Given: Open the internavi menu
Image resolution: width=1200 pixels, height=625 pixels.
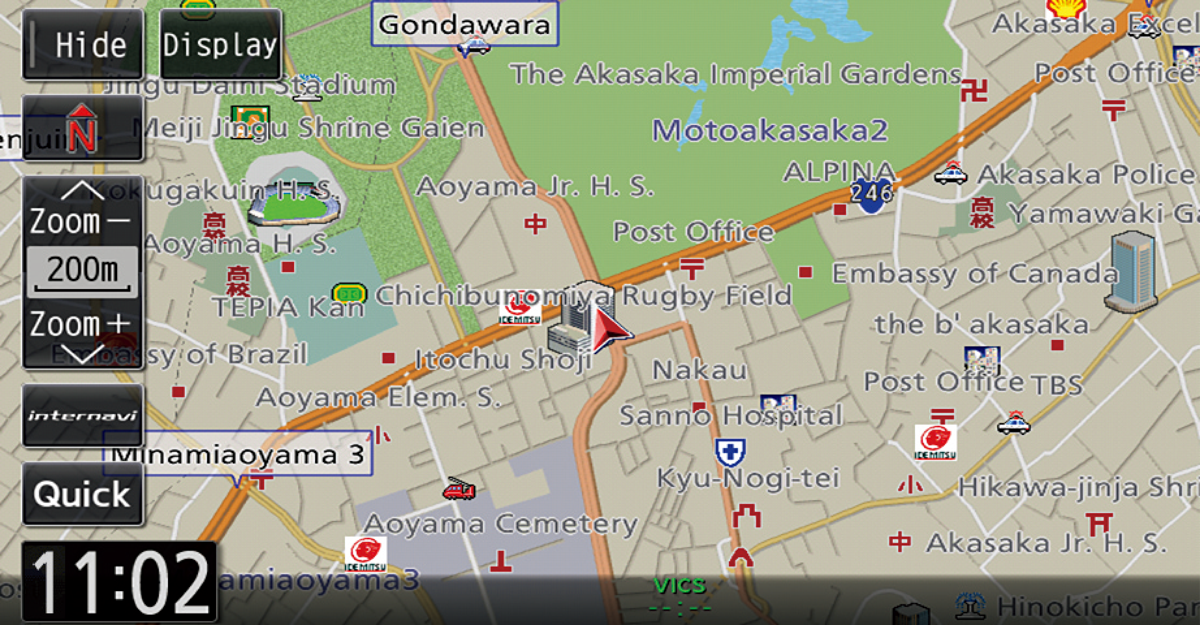Looking at the screenshot, I should click(82, 415).
